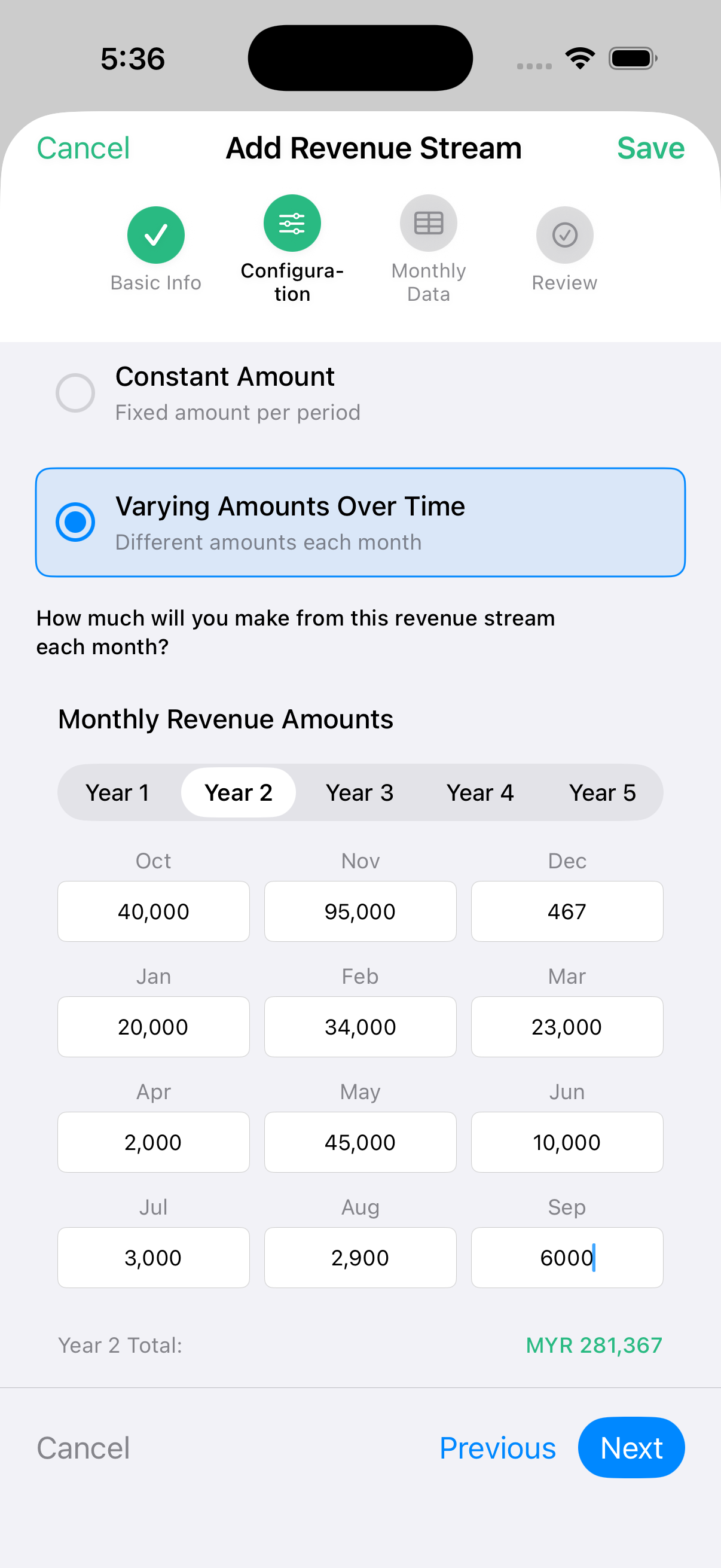The width and height of the screenshot is (721, 1568).
Task: Edit the Nov revenue amount field
Action: click(x=360, y=911)
